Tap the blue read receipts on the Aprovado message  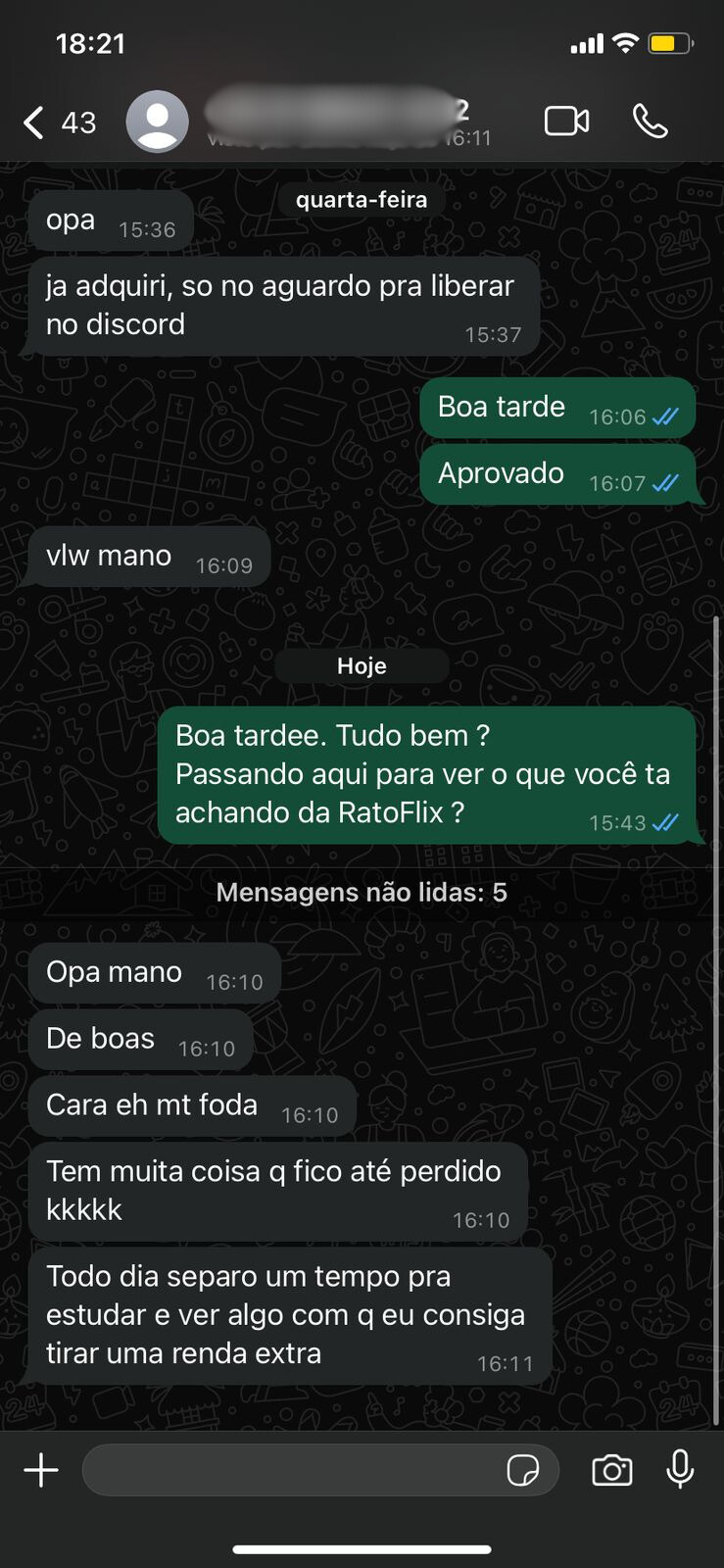(x=664, y=482)
